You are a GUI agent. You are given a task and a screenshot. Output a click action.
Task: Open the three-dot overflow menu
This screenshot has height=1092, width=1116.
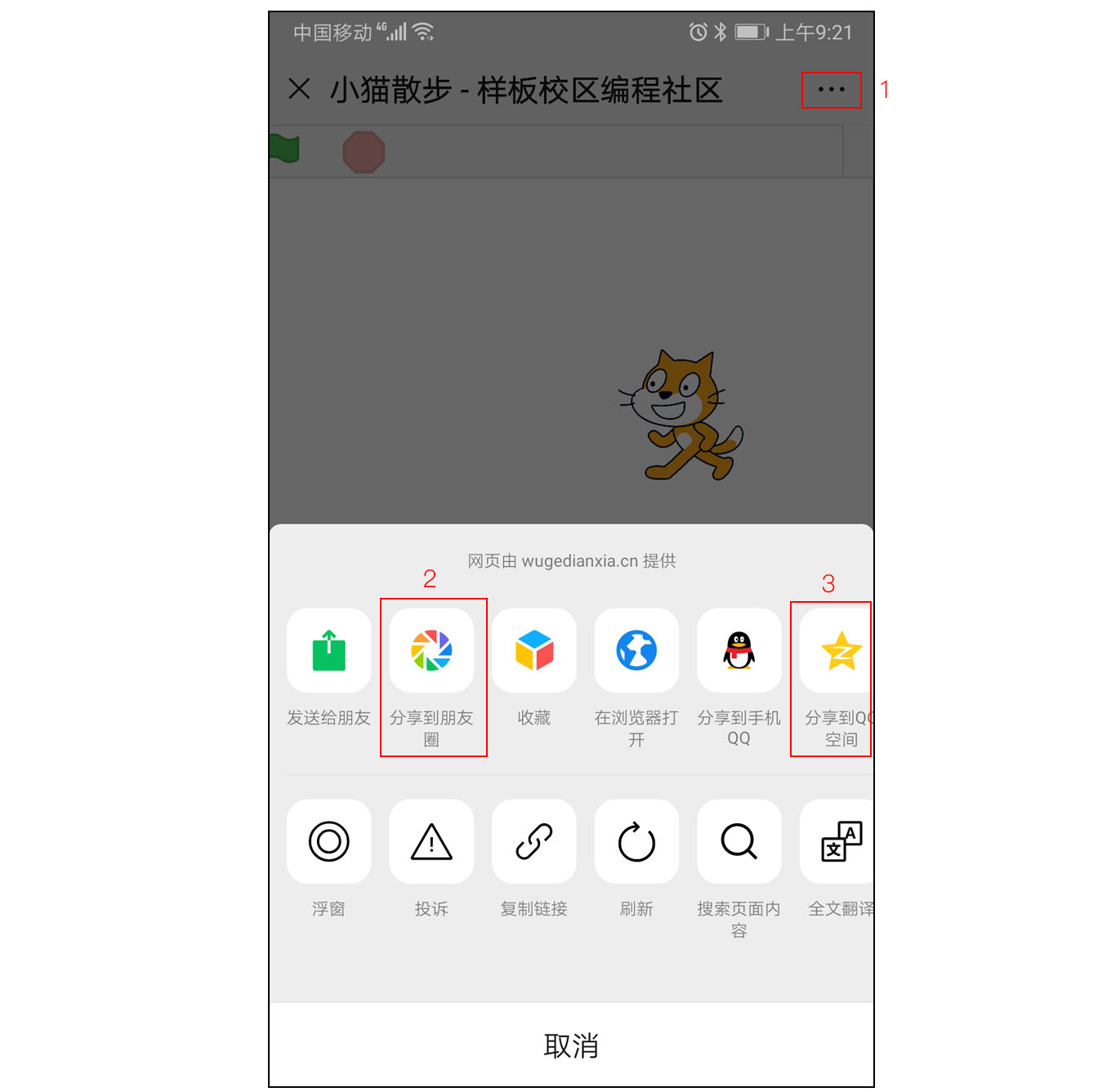(x=831, y=89)
